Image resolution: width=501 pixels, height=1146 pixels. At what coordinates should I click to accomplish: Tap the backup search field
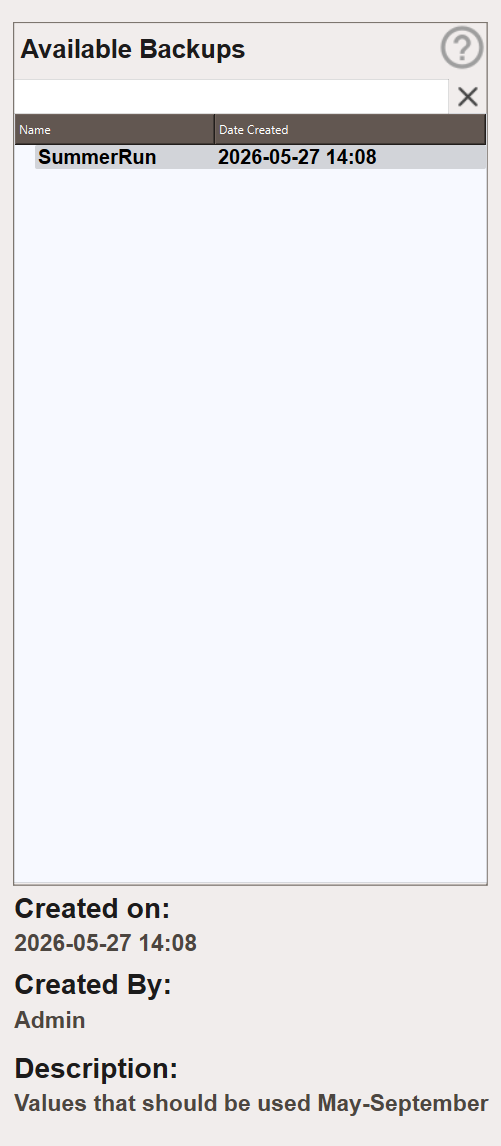[231, 96]
